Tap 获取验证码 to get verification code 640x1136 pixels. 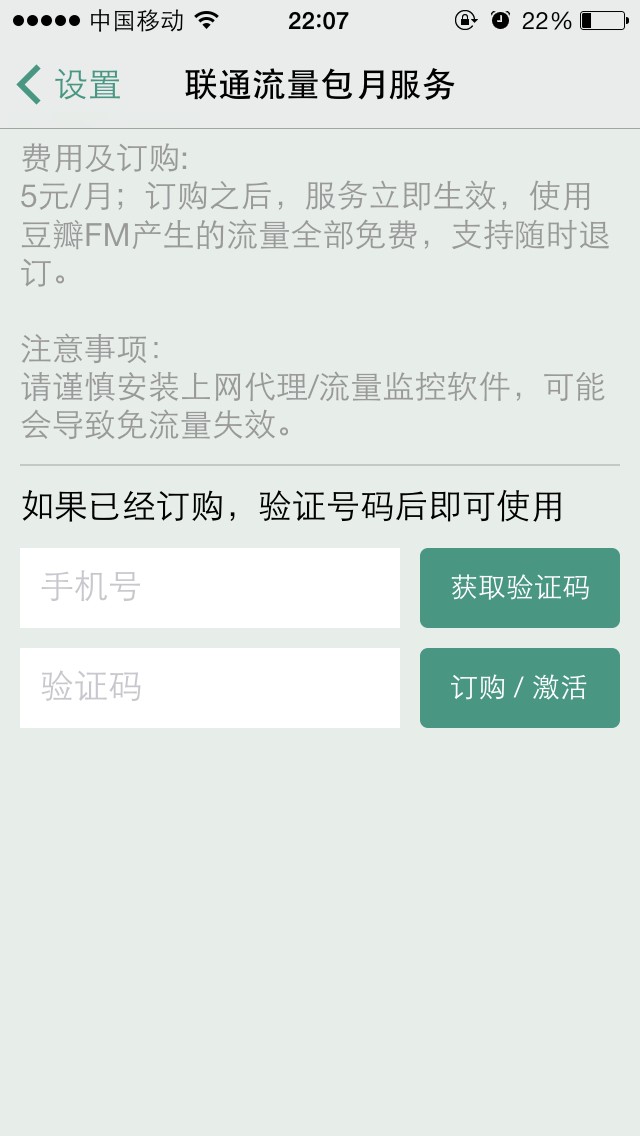point(520,588)
